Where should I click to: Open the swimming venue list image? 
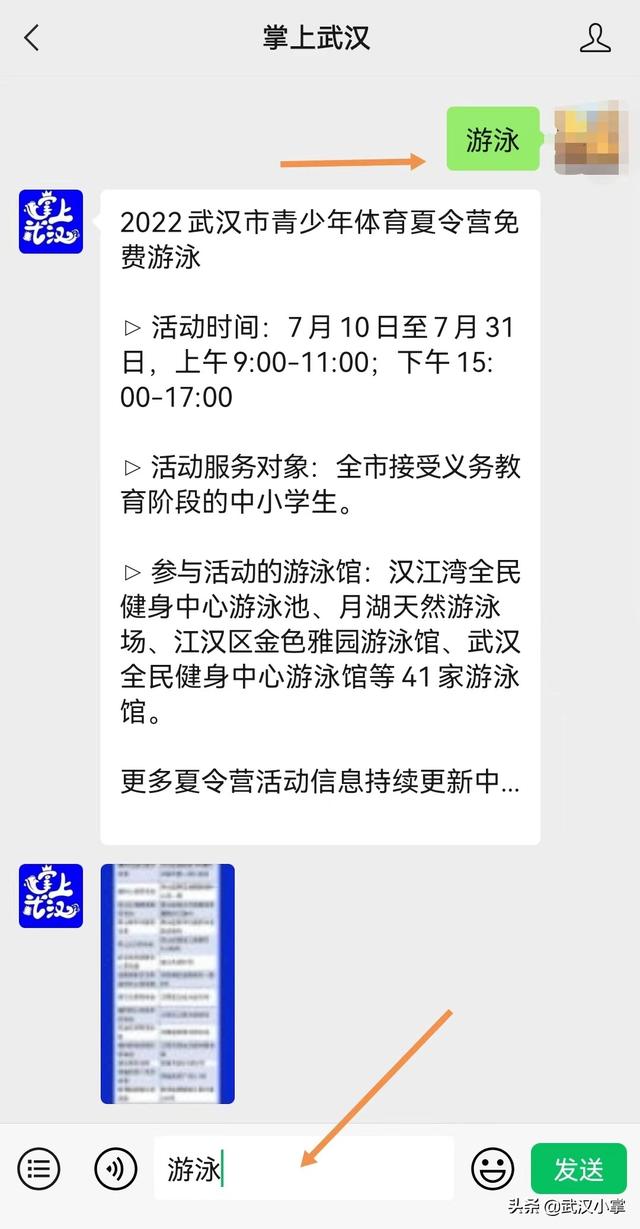tap(167, 983)
